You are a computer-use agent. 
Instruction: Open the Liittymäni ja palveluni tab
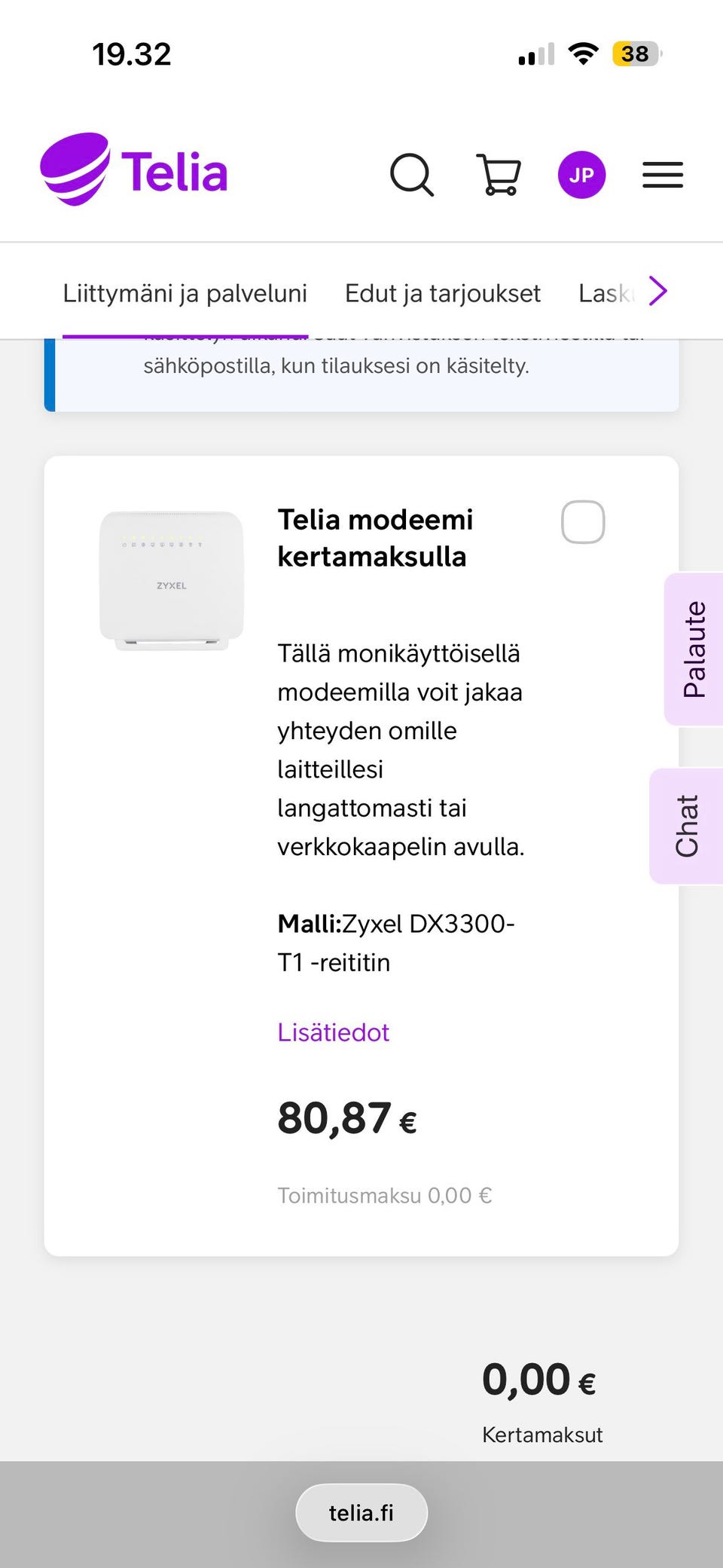(186, 293)
